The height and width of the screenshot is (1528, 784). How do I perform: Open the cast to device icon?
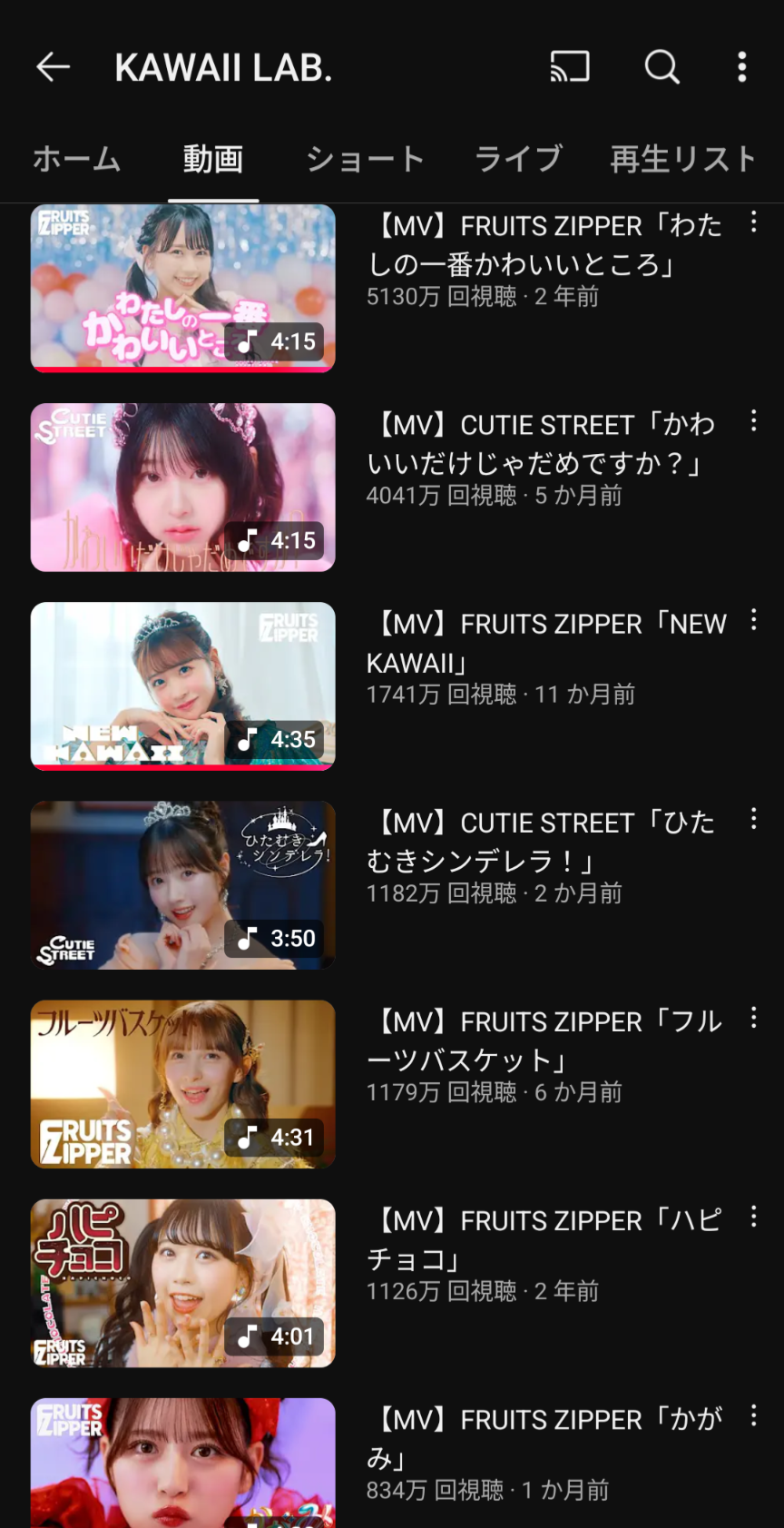tap(570, 67)
